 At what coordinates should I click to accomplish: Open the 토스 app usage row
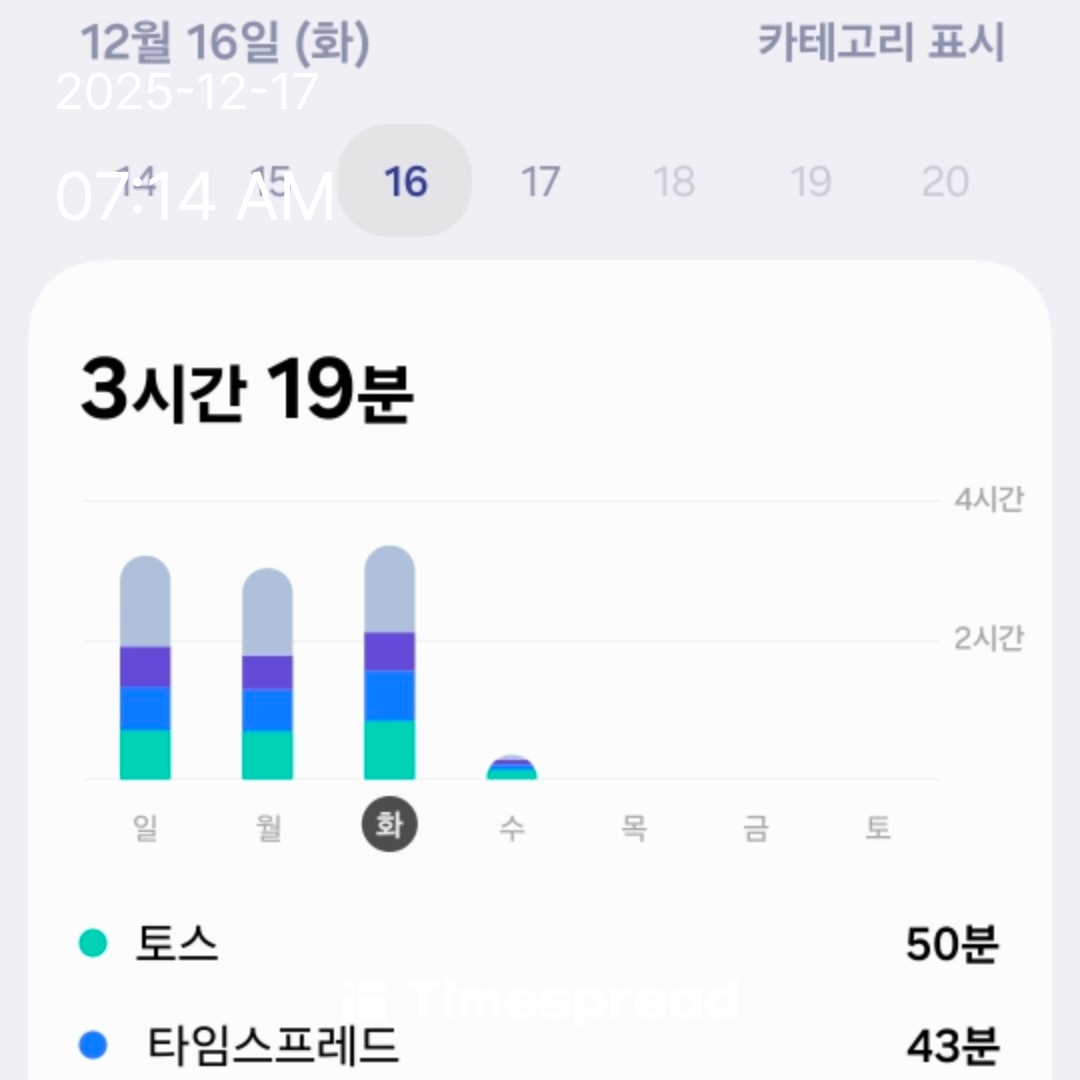pos(540,944)
